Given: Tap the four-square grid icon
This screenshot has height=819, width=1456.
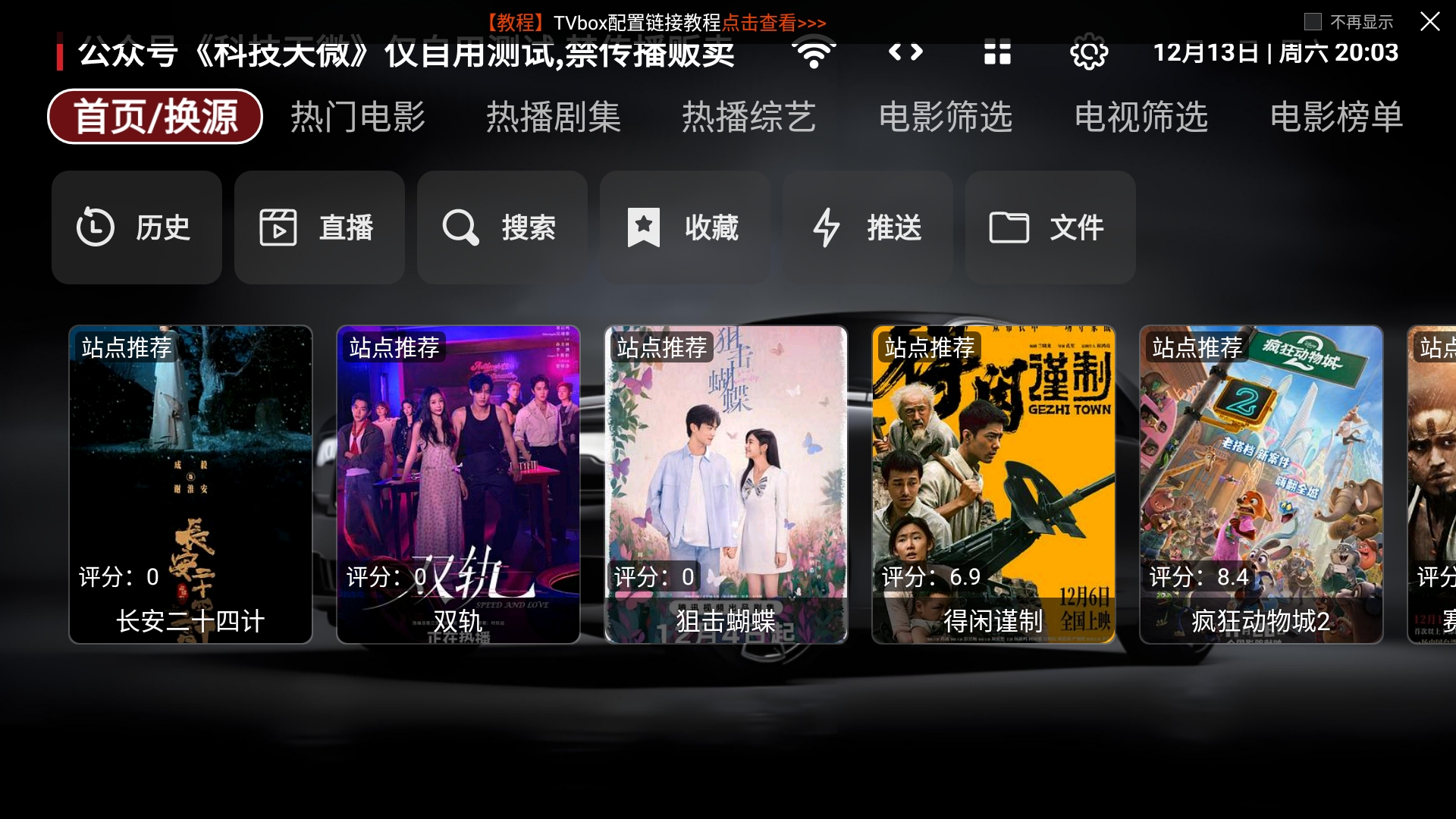Looking at the screenshot, I should click(997, 53).
